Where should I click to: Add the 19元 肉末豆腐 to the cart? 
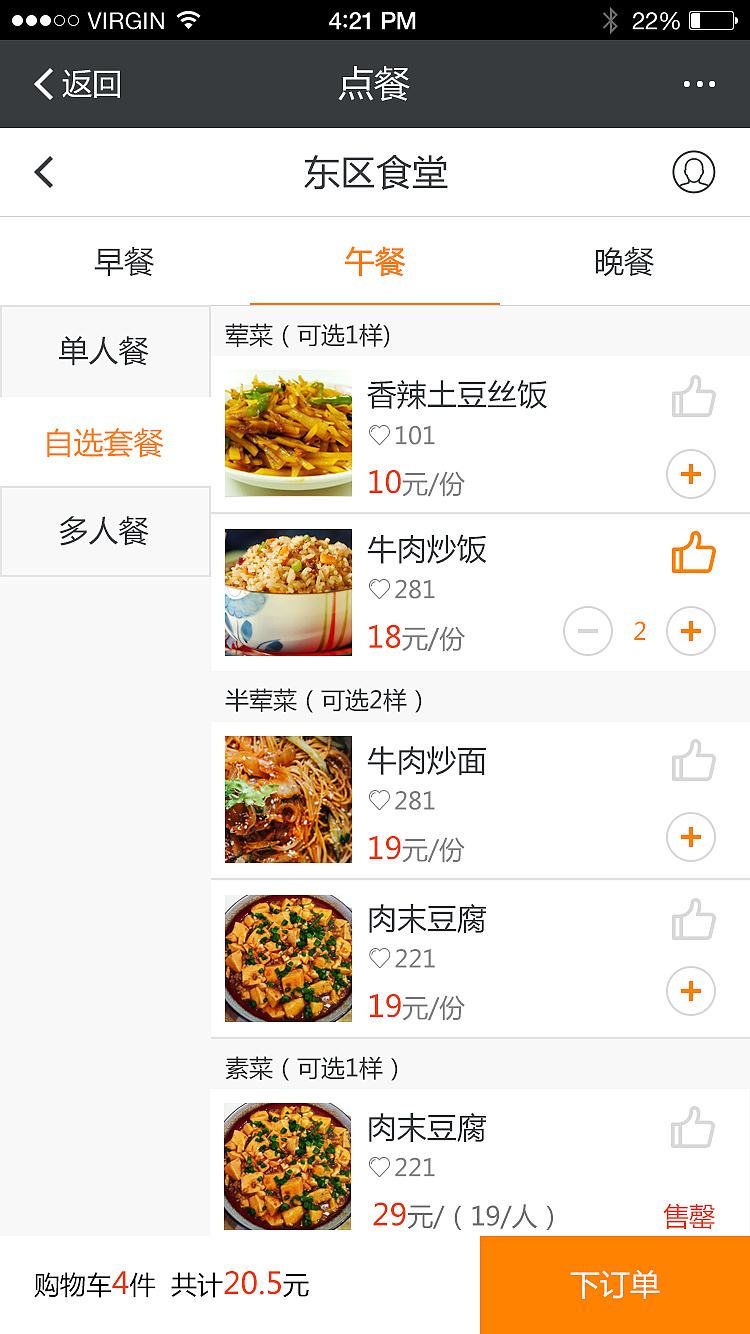(x=691, y=991)
